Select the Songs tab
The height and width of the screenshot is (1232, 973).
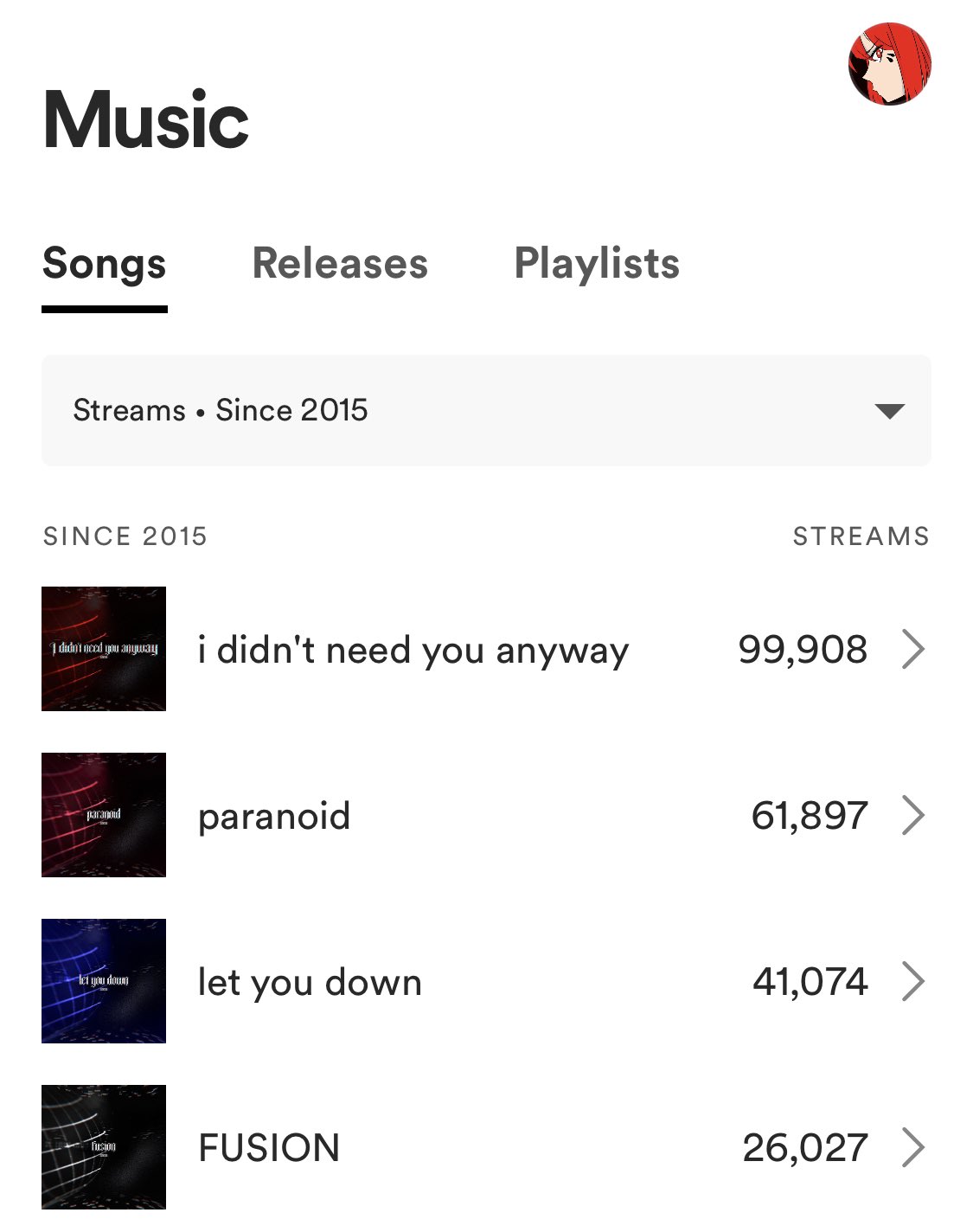[105, 264]
